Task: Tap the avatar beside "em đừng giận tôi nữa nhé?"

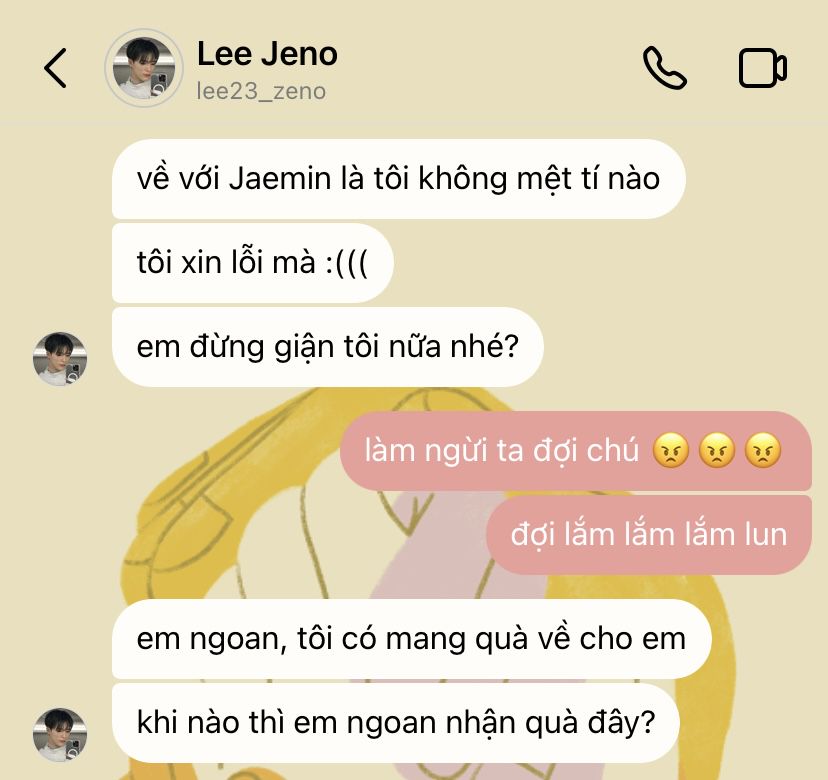Action: click(61, 359)
